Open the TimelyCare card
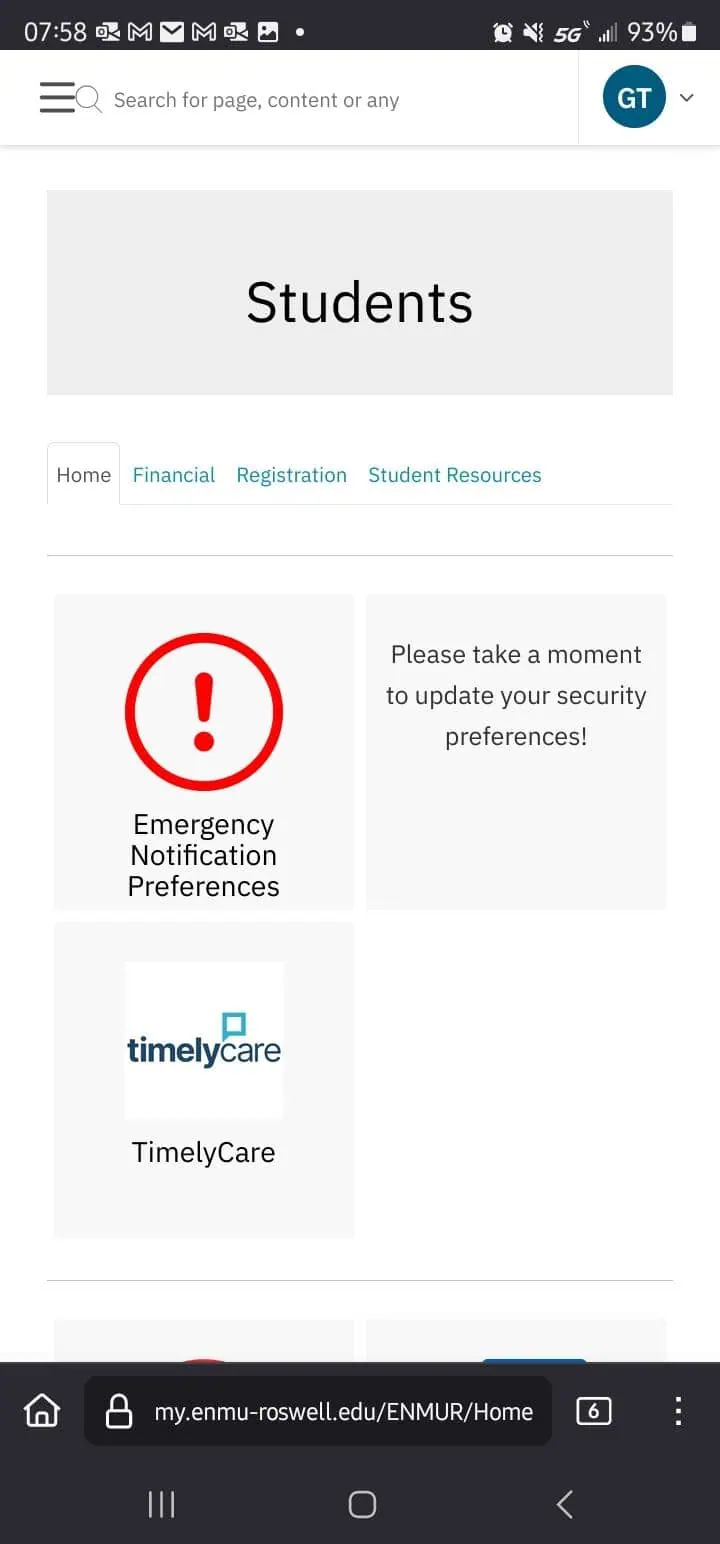This screenshot has width=720, height=1544. point(204,1078)
